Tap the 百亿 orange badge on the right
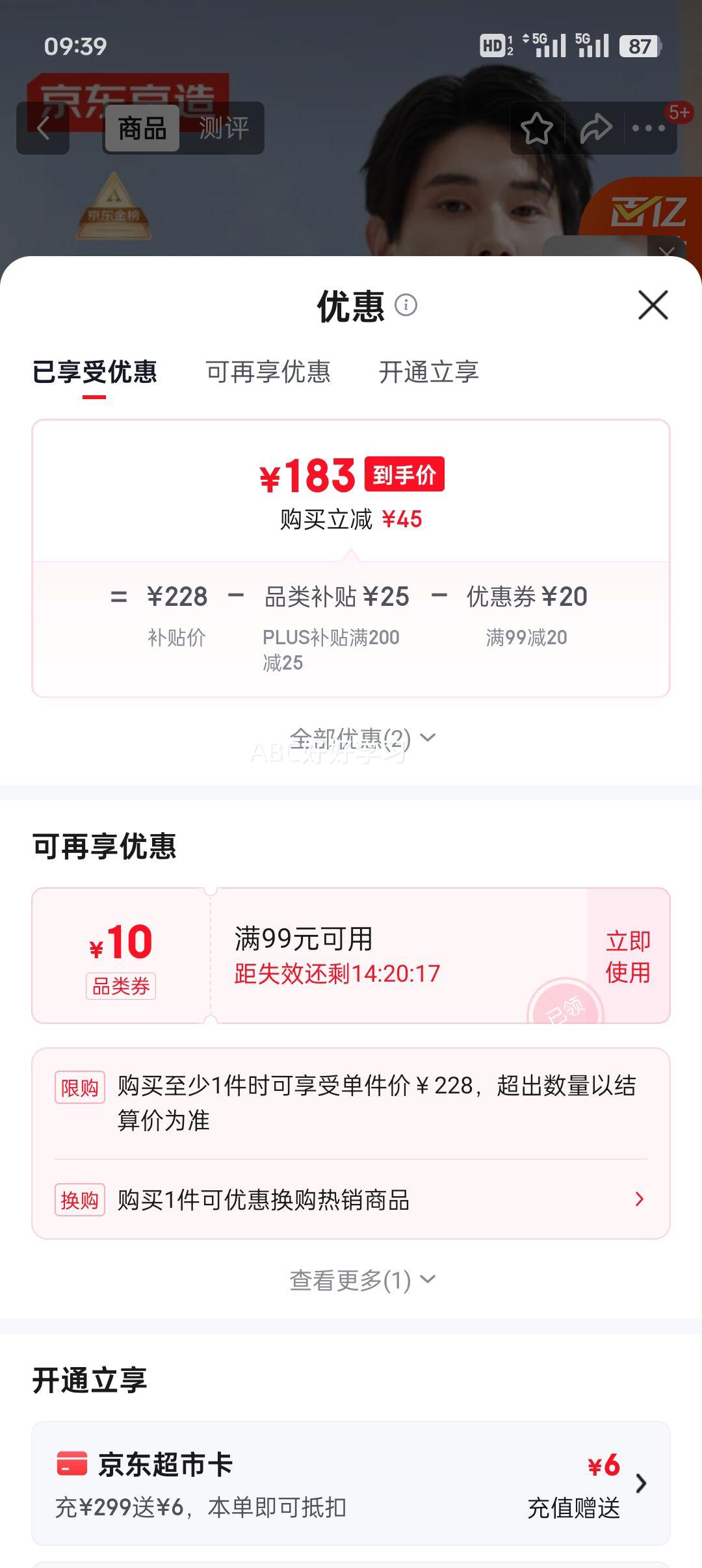Image resolution: width=702 pixels, height=1568 pixels. click(650, 208)
